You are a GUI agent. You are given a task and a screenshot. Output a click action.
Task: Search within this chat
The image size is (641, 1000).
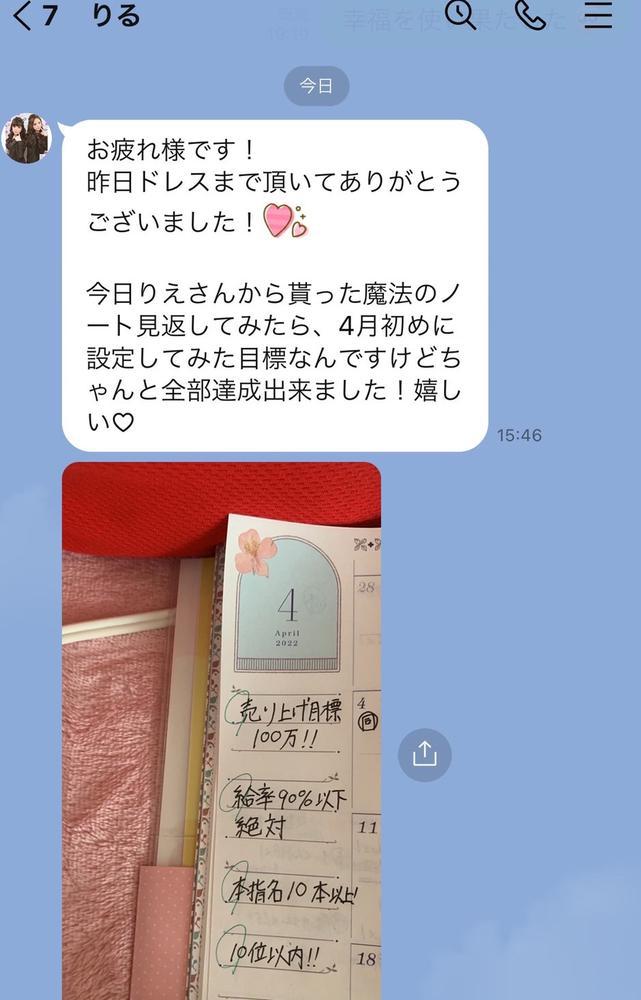point(459,14)
